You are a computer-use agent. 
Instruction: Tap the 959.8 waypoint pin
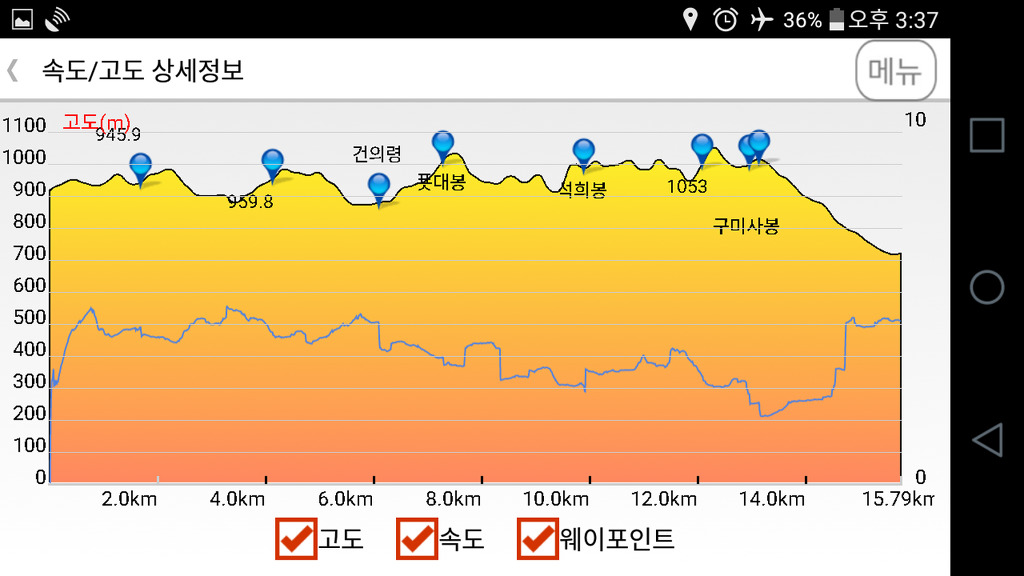pos(272,163)
